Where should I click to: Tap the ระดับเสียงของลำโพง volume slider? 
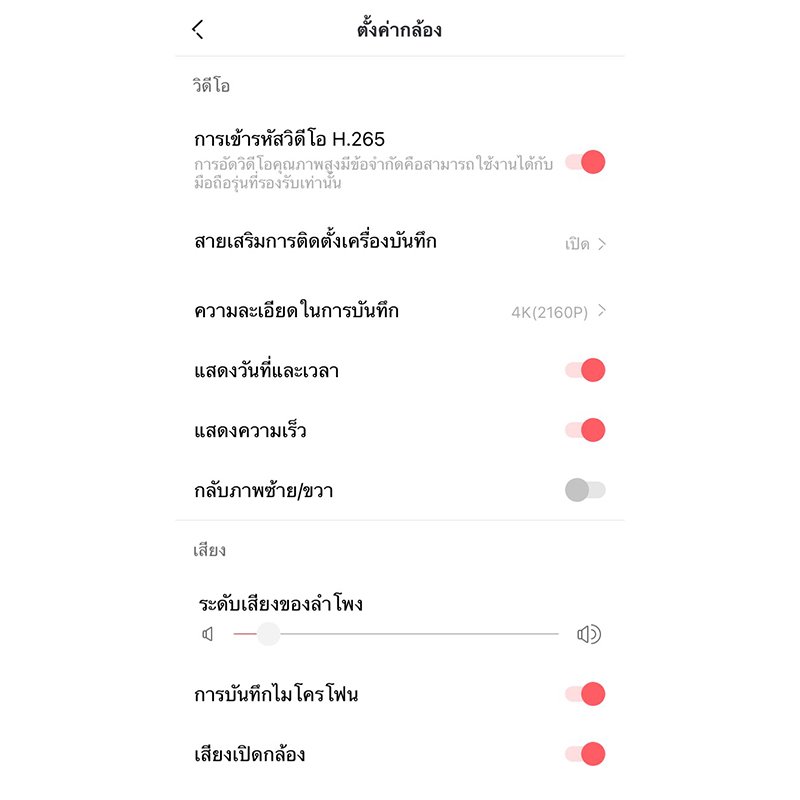[x=395, y=634]
